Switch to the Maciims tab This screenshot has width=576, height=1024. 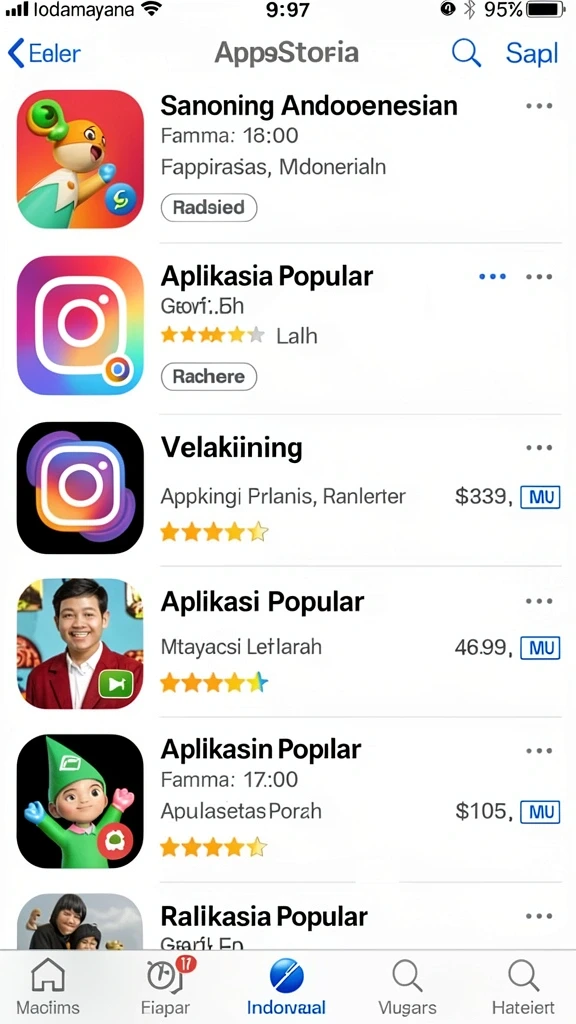(48, 986)
